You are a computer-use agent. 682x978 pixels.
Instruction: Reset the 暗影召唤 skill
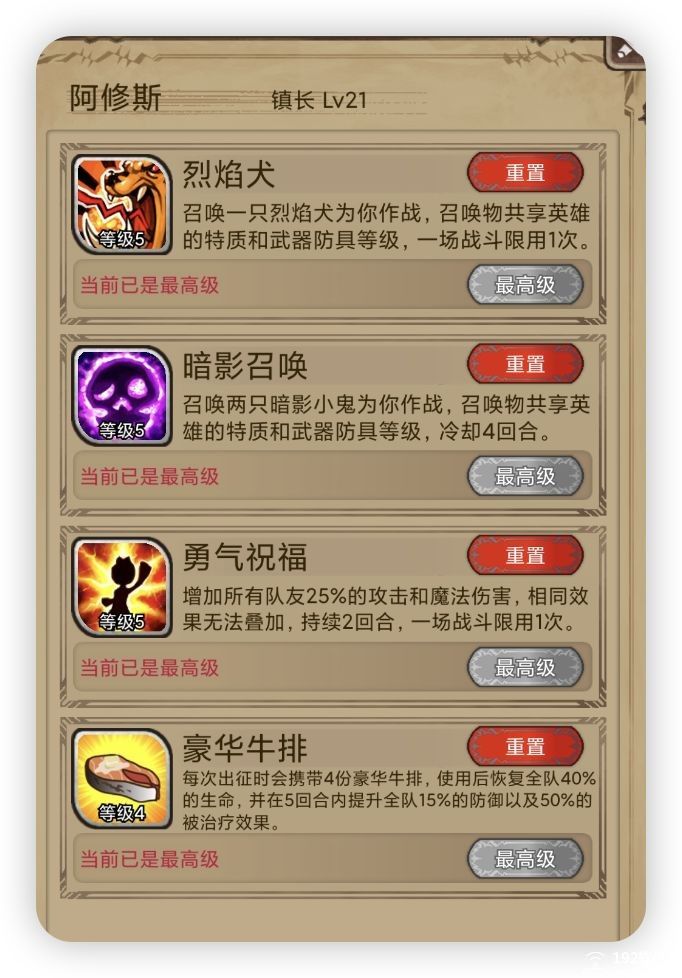click(x=525, y=364)
